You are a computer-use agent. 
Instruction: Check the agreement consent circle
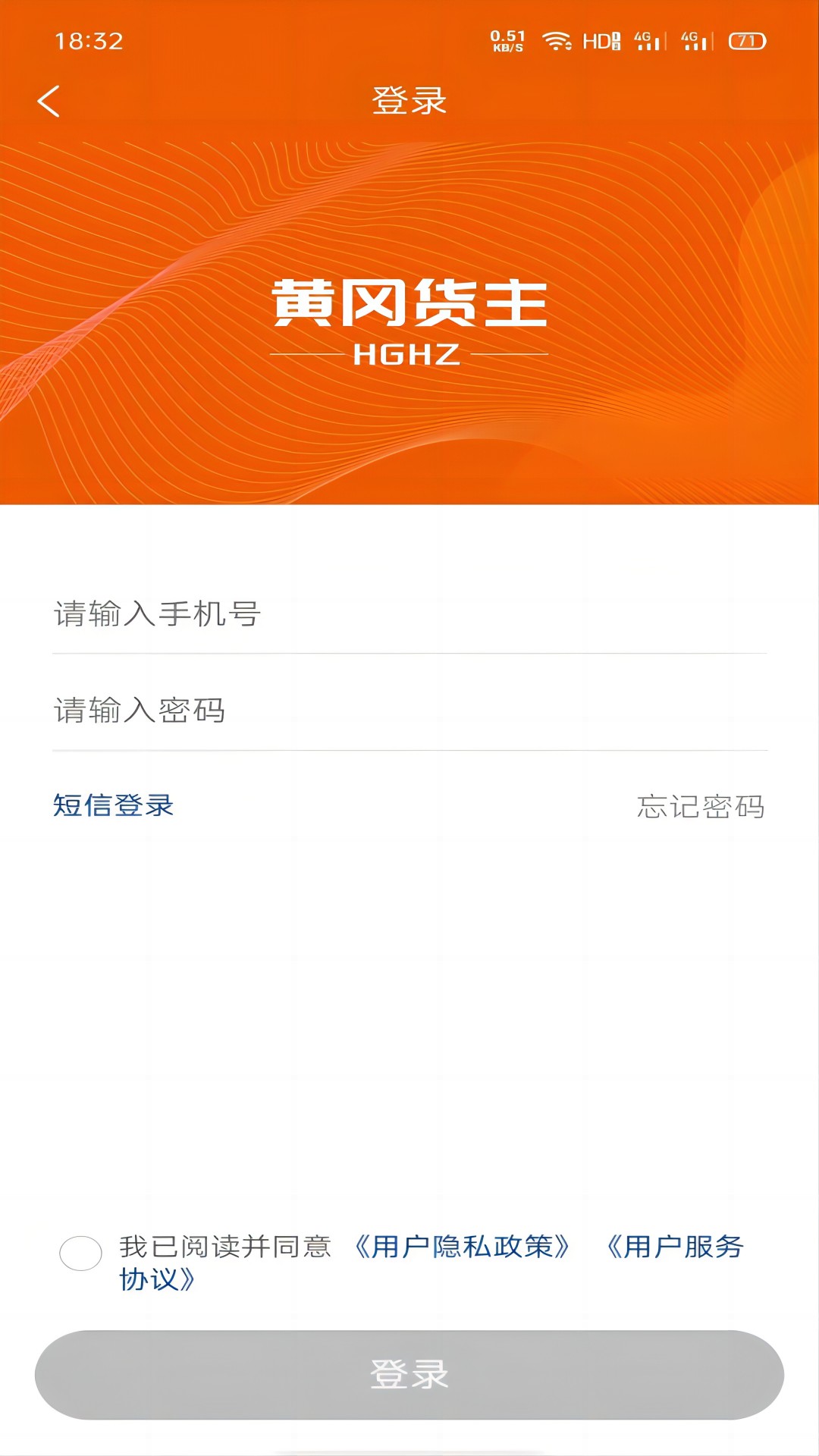click(80, 1254)
